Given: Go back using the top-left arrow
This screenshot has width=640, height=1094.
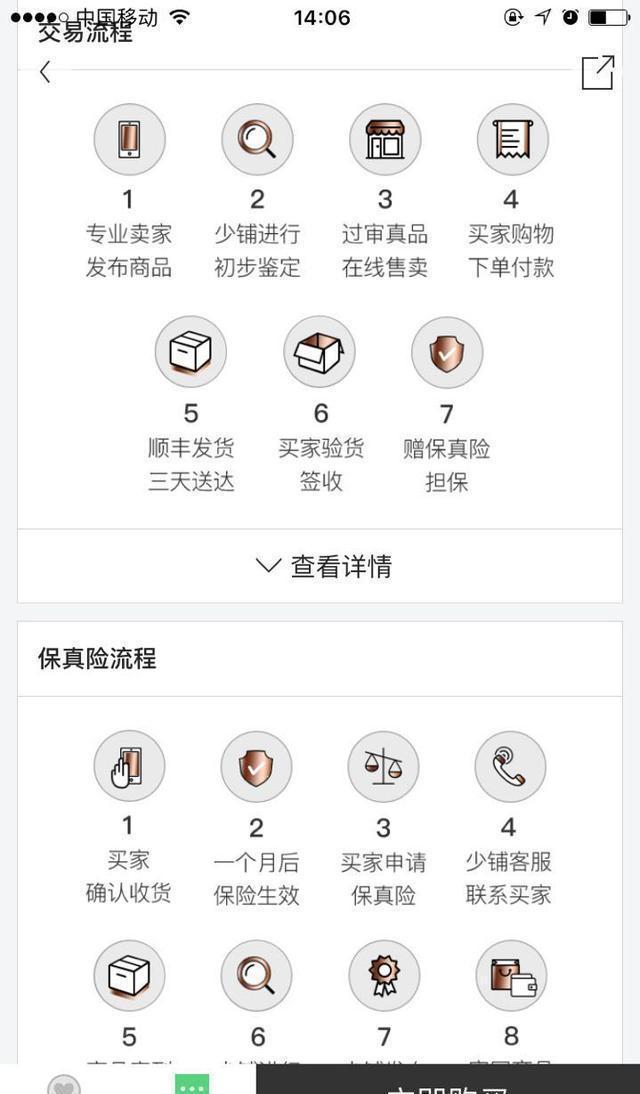Looking at the screenshot, I should 45,72.
